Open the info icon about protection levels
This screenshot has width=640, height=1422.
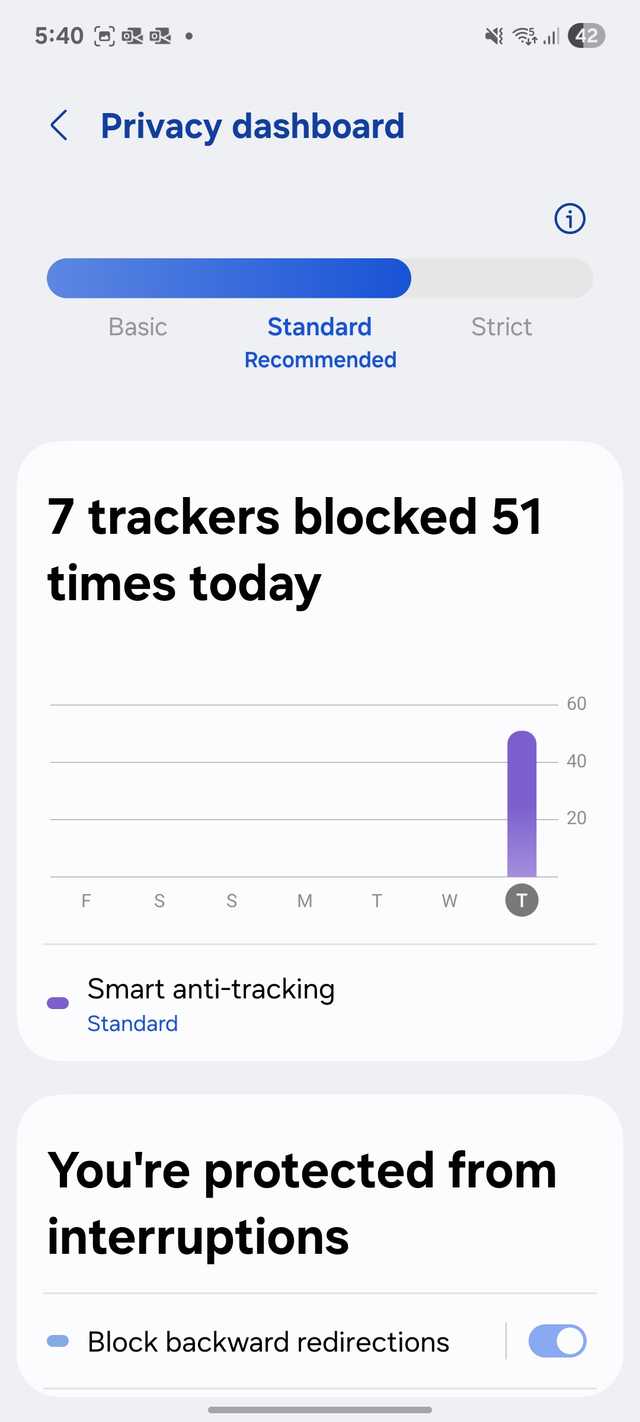[x=569, y=218]
